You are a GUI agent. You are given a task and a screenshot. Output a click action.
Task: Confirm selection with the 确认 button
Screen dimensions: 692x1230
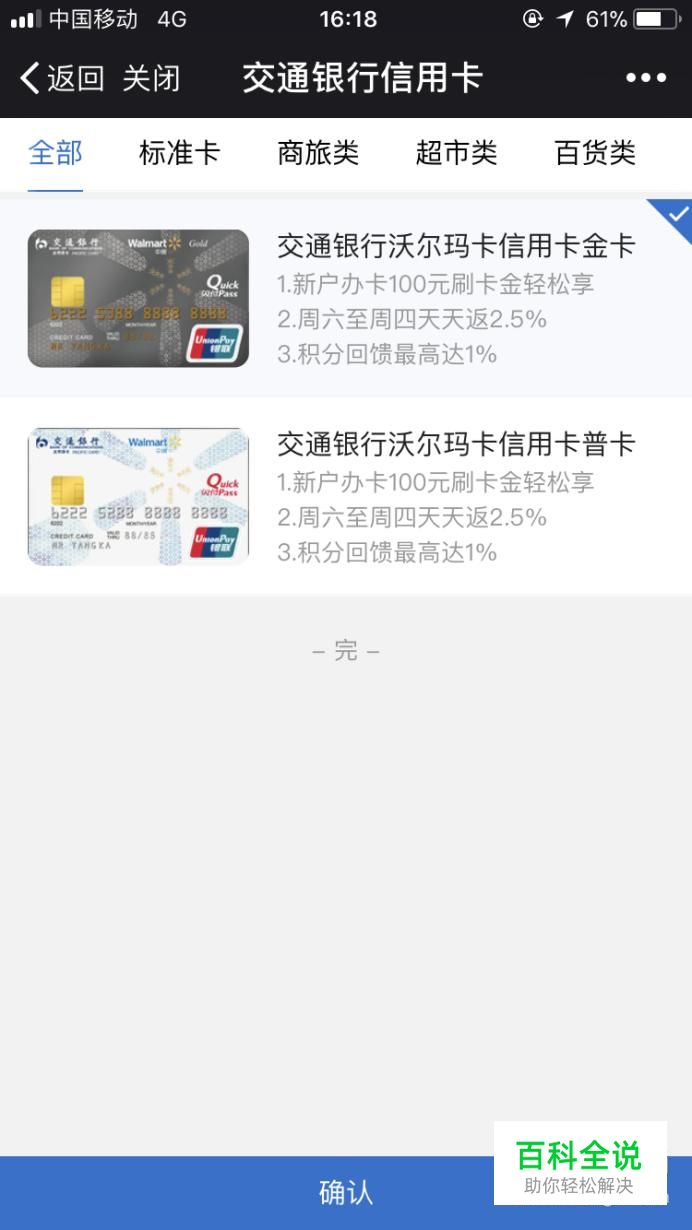click(346, 1193)
